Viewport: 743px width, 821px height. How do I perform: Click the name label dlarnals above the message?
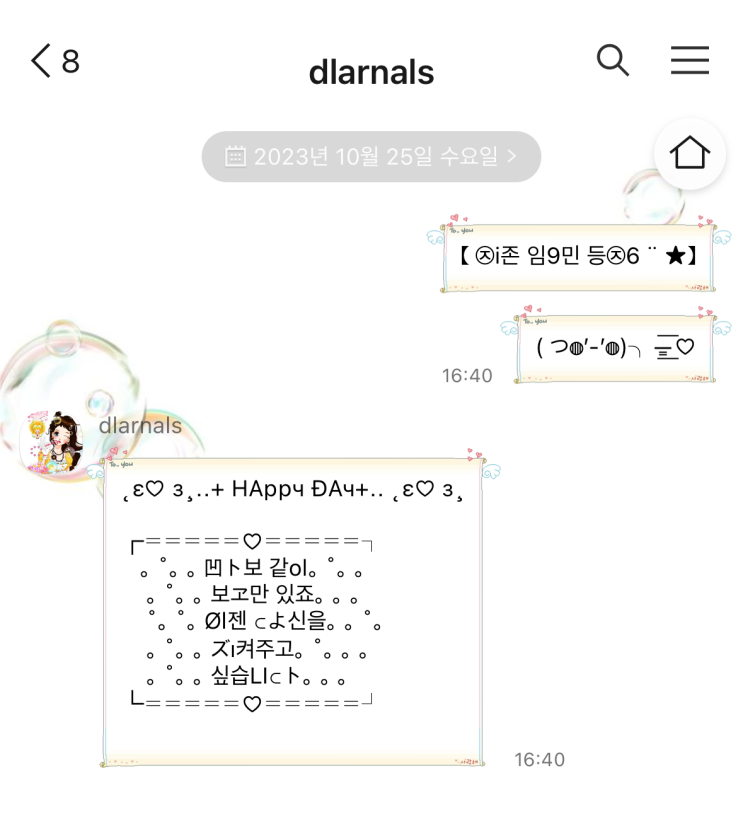[x=140, y=425]
